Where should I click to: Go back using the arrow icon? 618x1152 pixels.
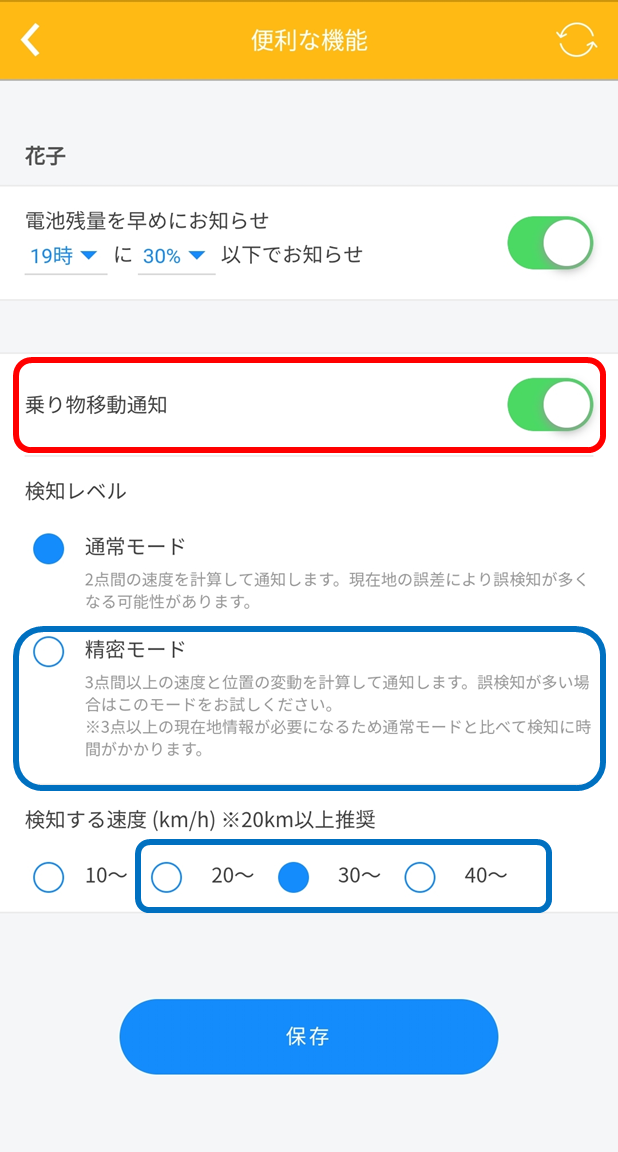pyautogui.click(x=31, y=41)
